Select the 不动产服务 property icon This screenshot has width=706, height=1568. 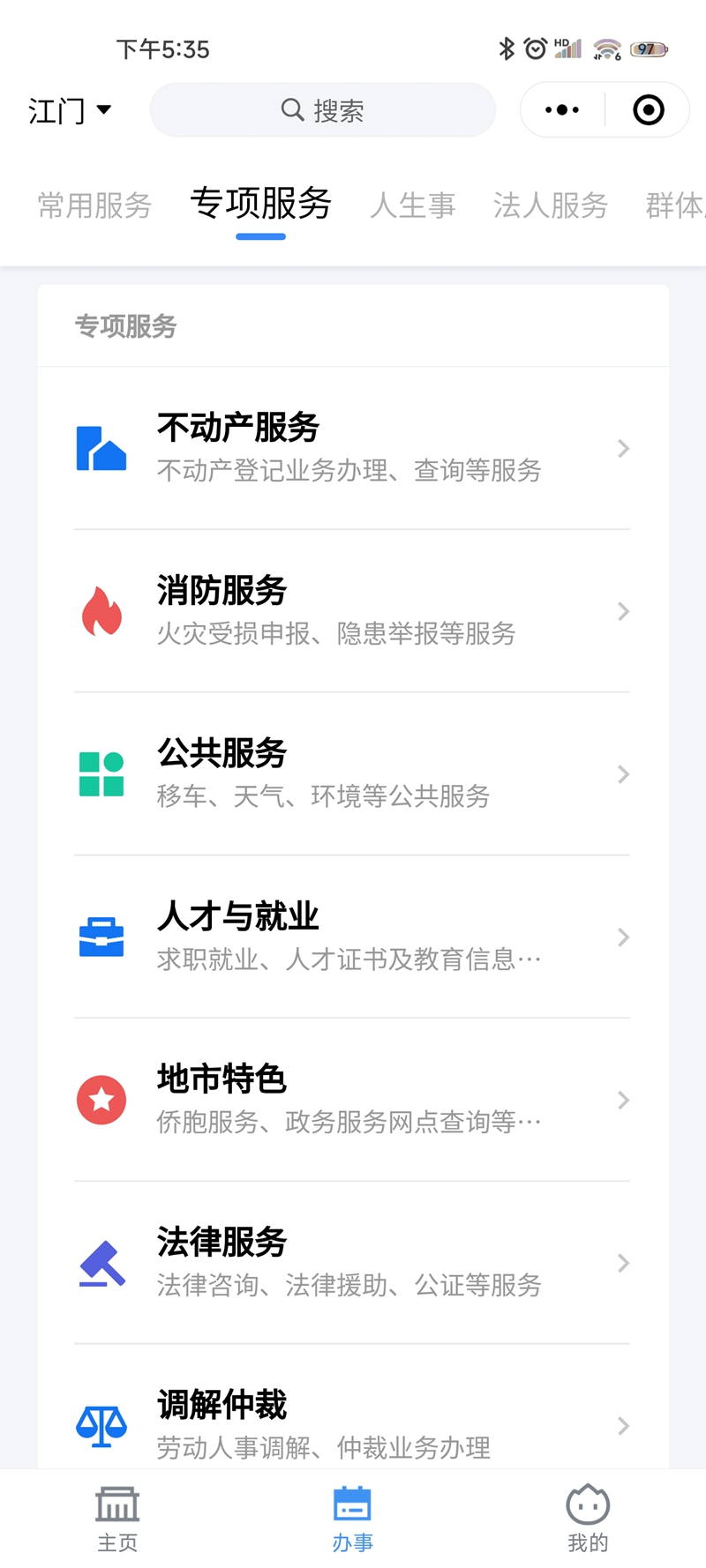(101, 448)
